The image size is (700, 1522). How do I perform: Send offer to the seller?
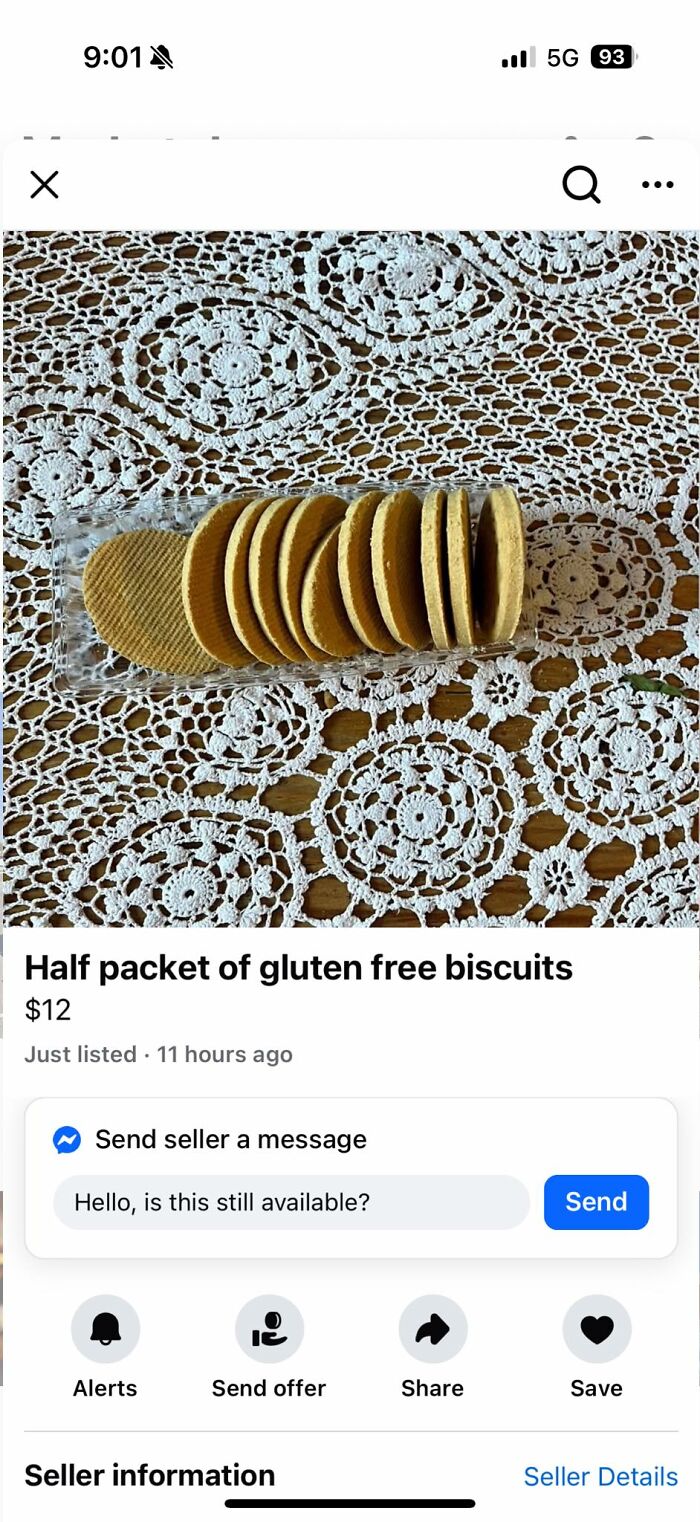pos(269,1330)
